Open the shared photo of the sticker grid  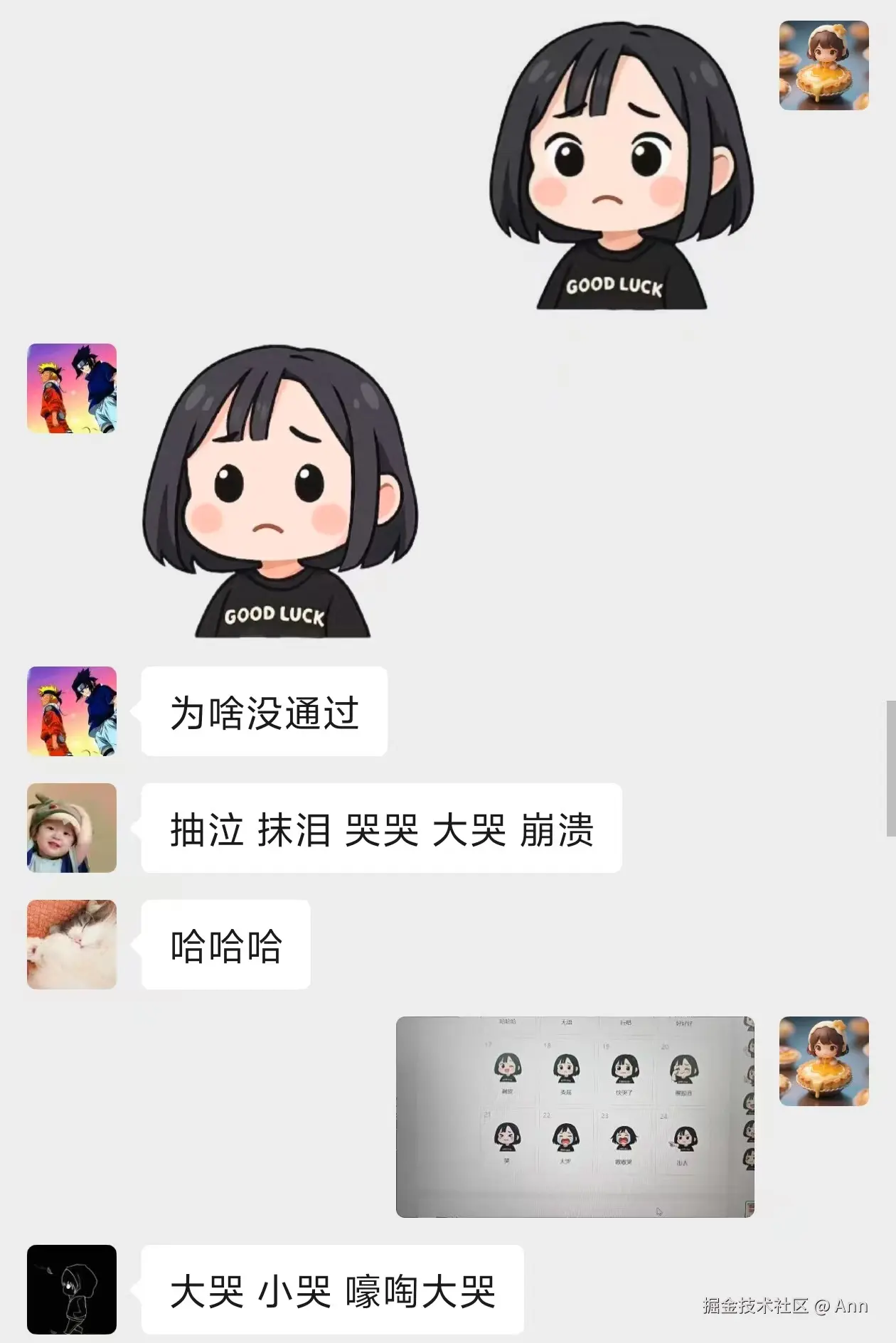pyautogui.click(x=575, y=1117)
